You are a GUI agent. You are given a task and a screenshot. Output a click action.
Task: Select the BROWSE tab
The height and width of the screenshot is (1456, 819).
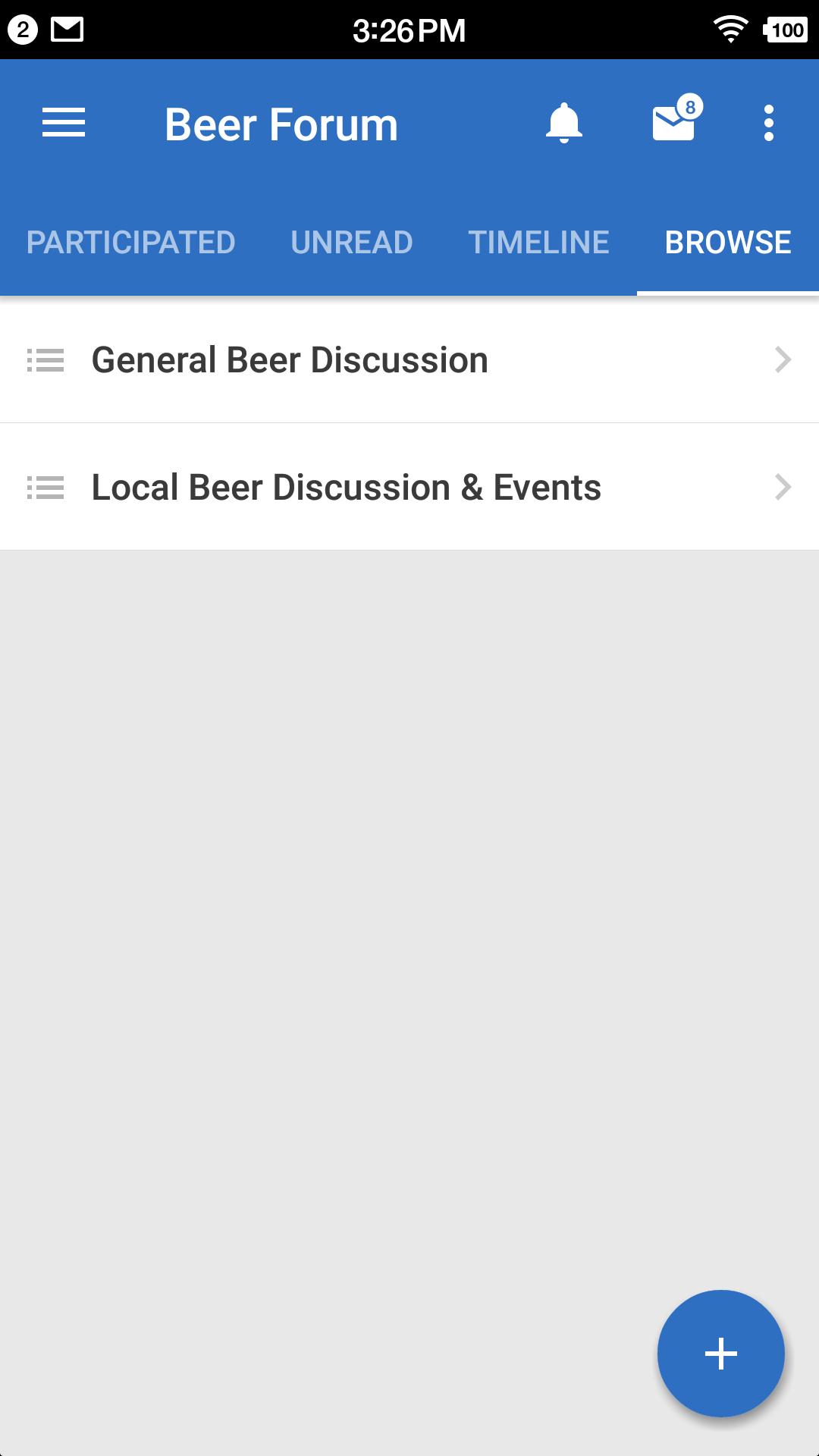[x=726, y=241]
